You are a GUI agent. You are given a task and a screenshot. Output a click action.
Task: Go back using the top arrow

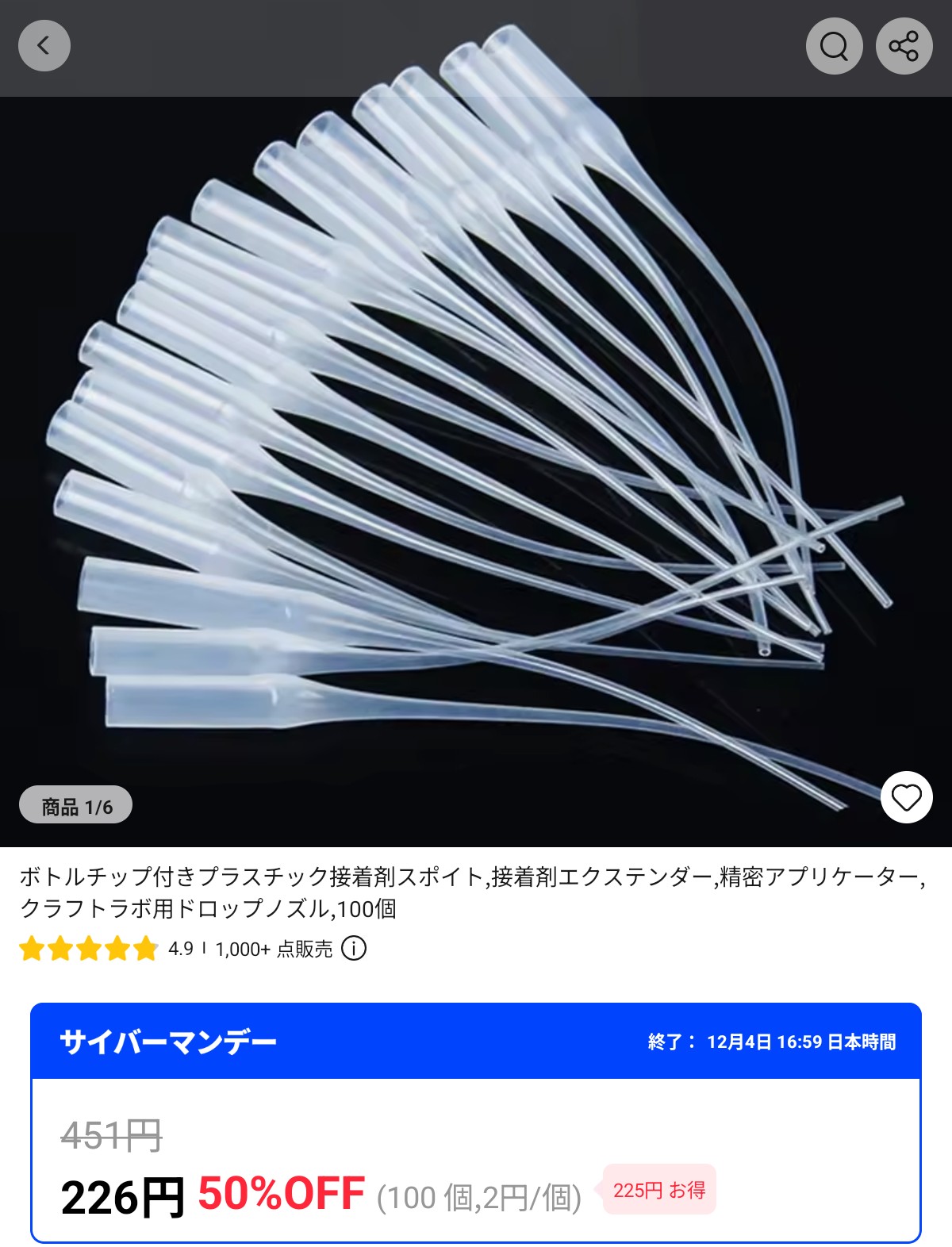point(44,46)
